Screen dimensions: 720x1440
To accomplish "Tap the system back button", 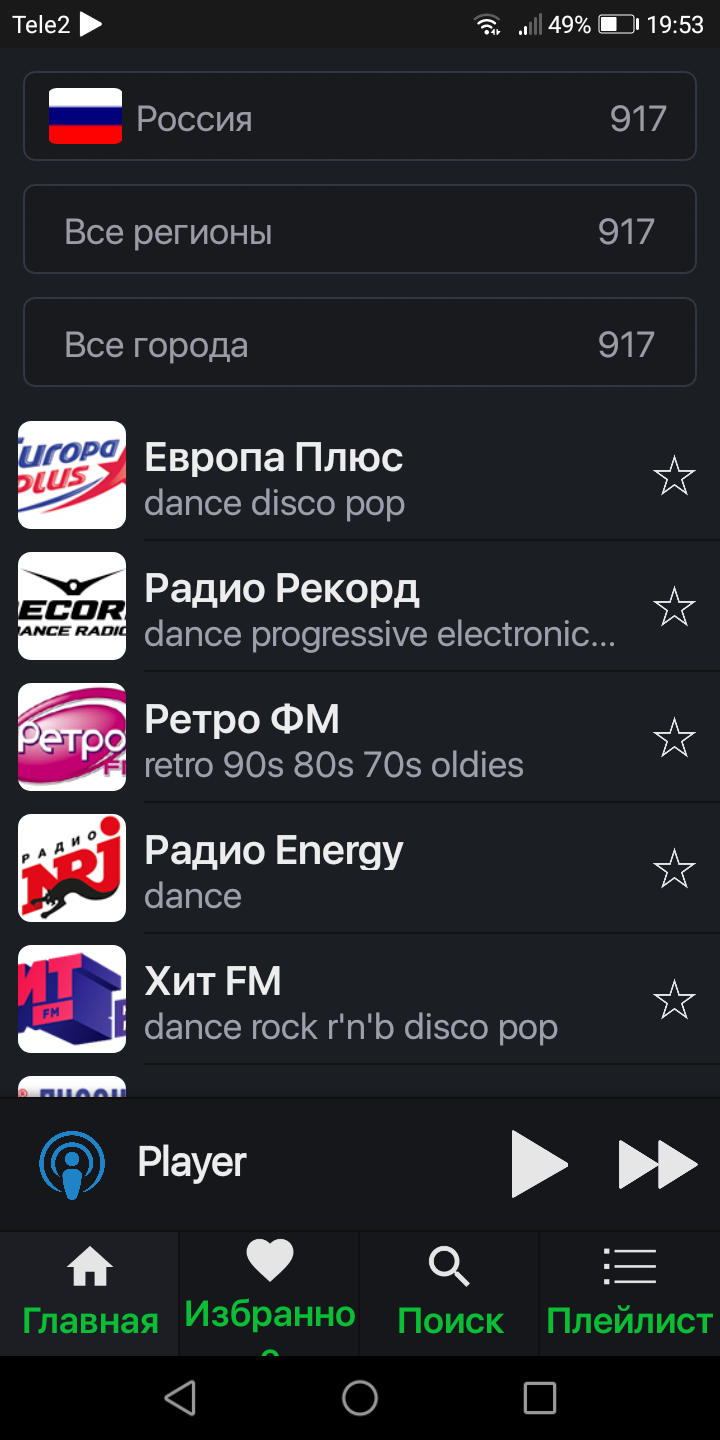I will pyautogui.click(x=180, y=1398).
